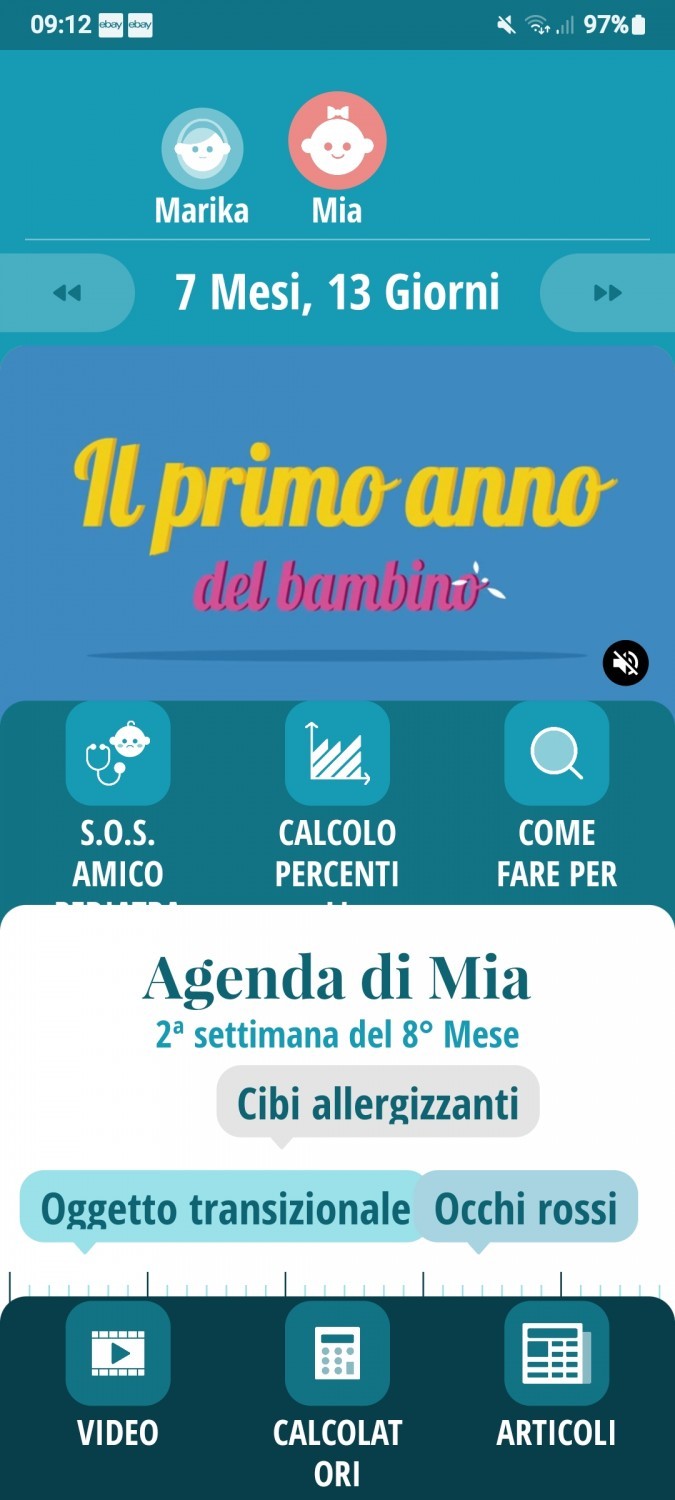Open the Oggetto transizionale topic
This screenshot has width=675, height=1500.
point(225,1208)
